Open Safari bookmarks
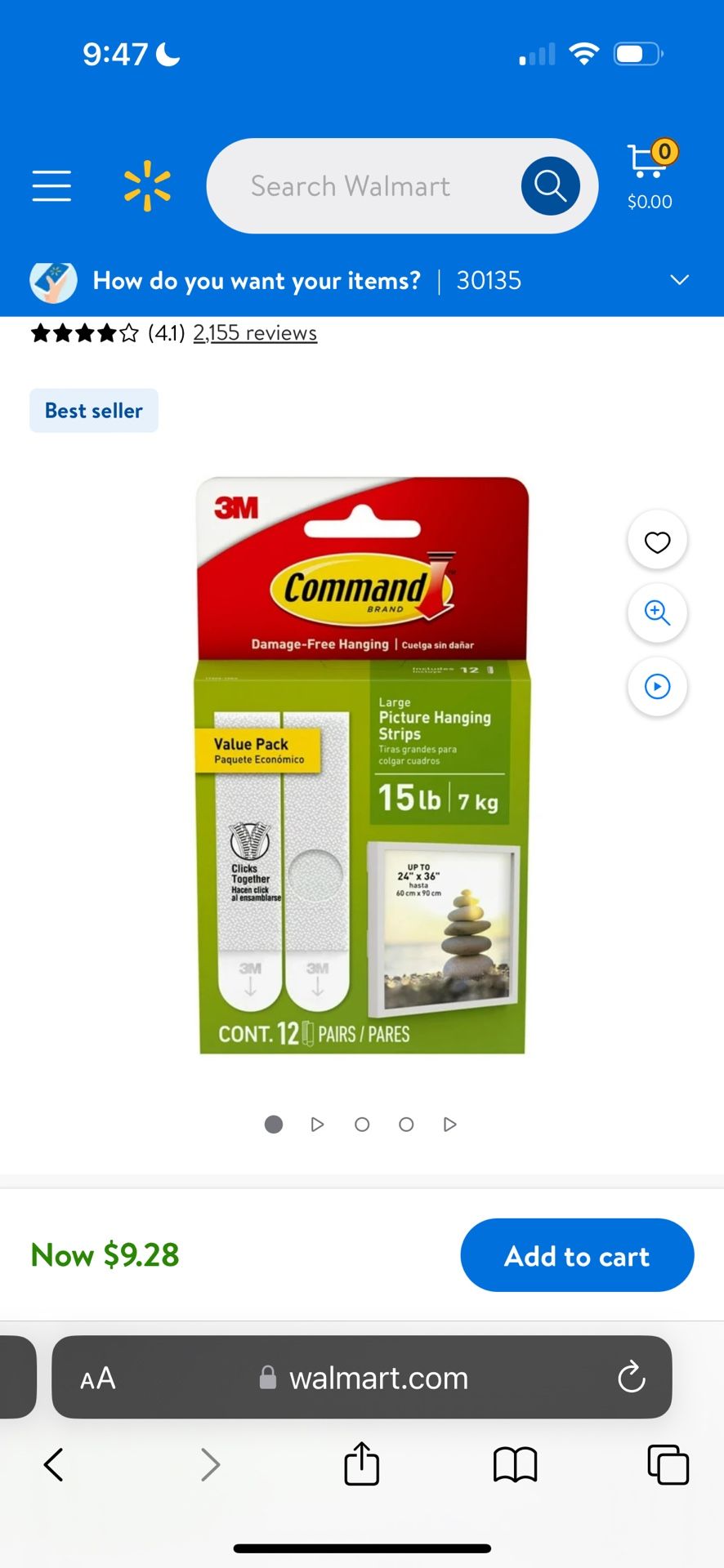 (x=515, y=1464)
